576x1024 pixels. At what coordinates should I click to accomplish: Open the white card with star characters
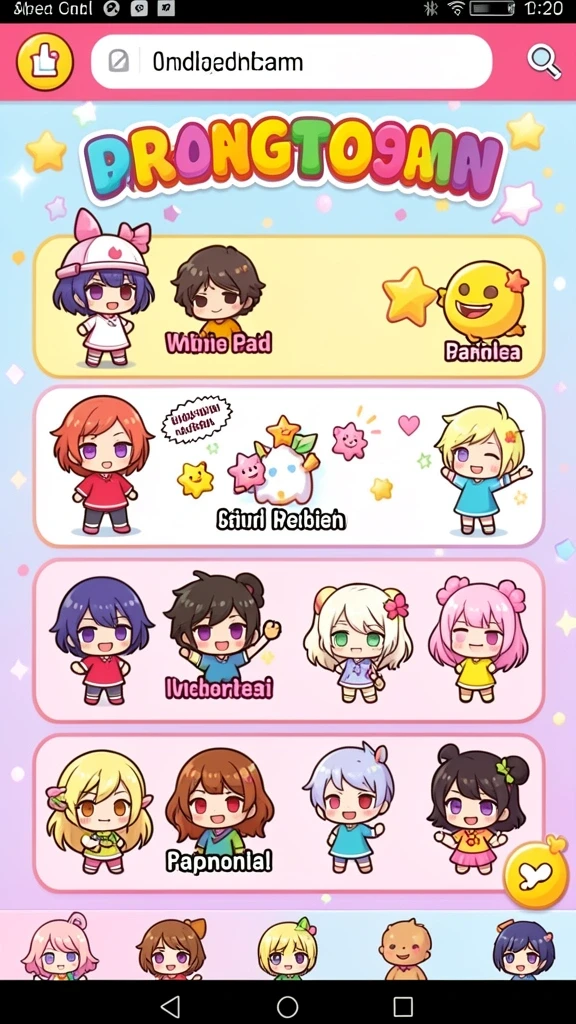(x=289, y=466)
